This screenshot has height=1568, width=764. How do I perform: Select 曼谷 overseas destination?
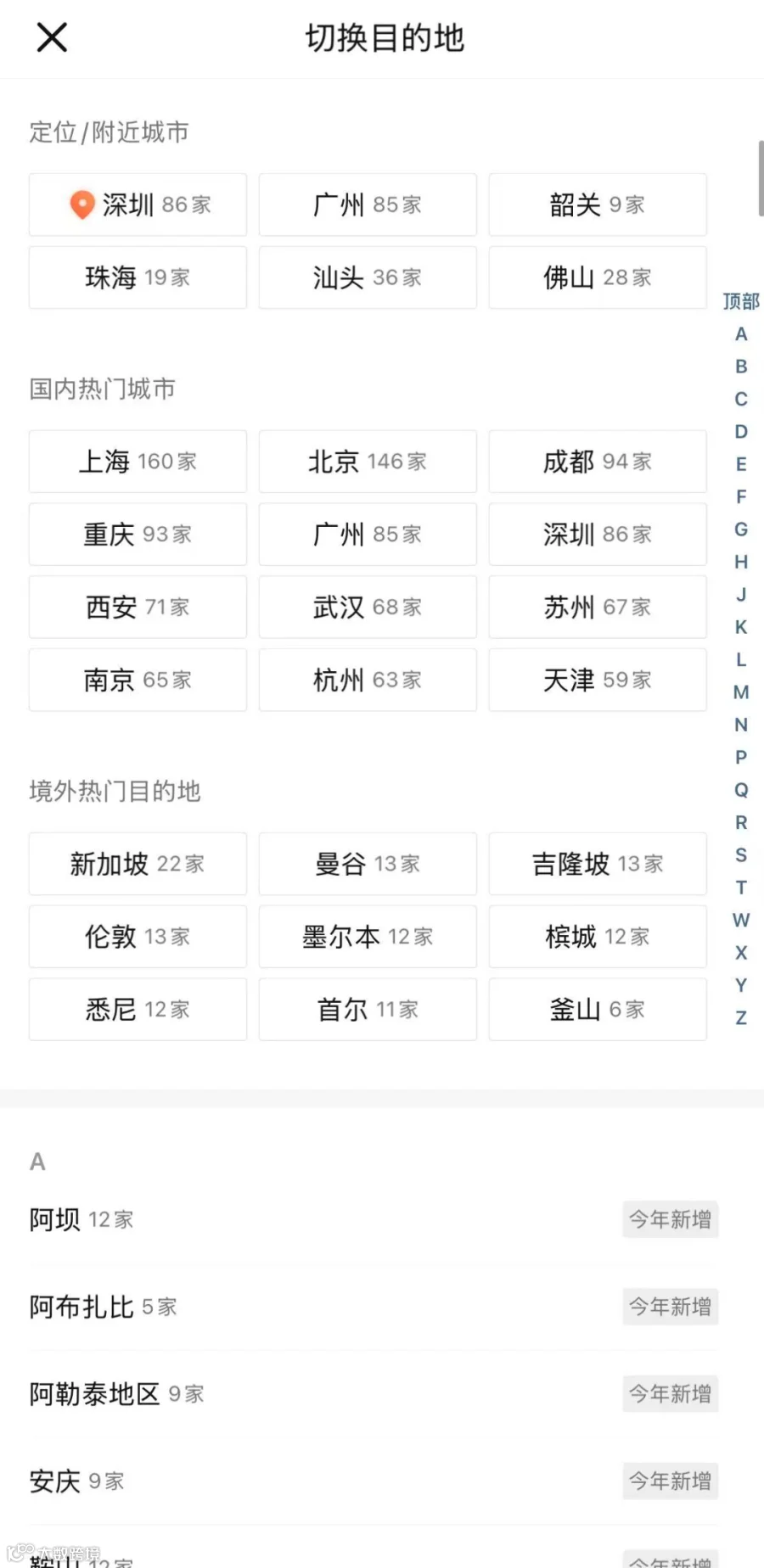(x=368, y=864)
